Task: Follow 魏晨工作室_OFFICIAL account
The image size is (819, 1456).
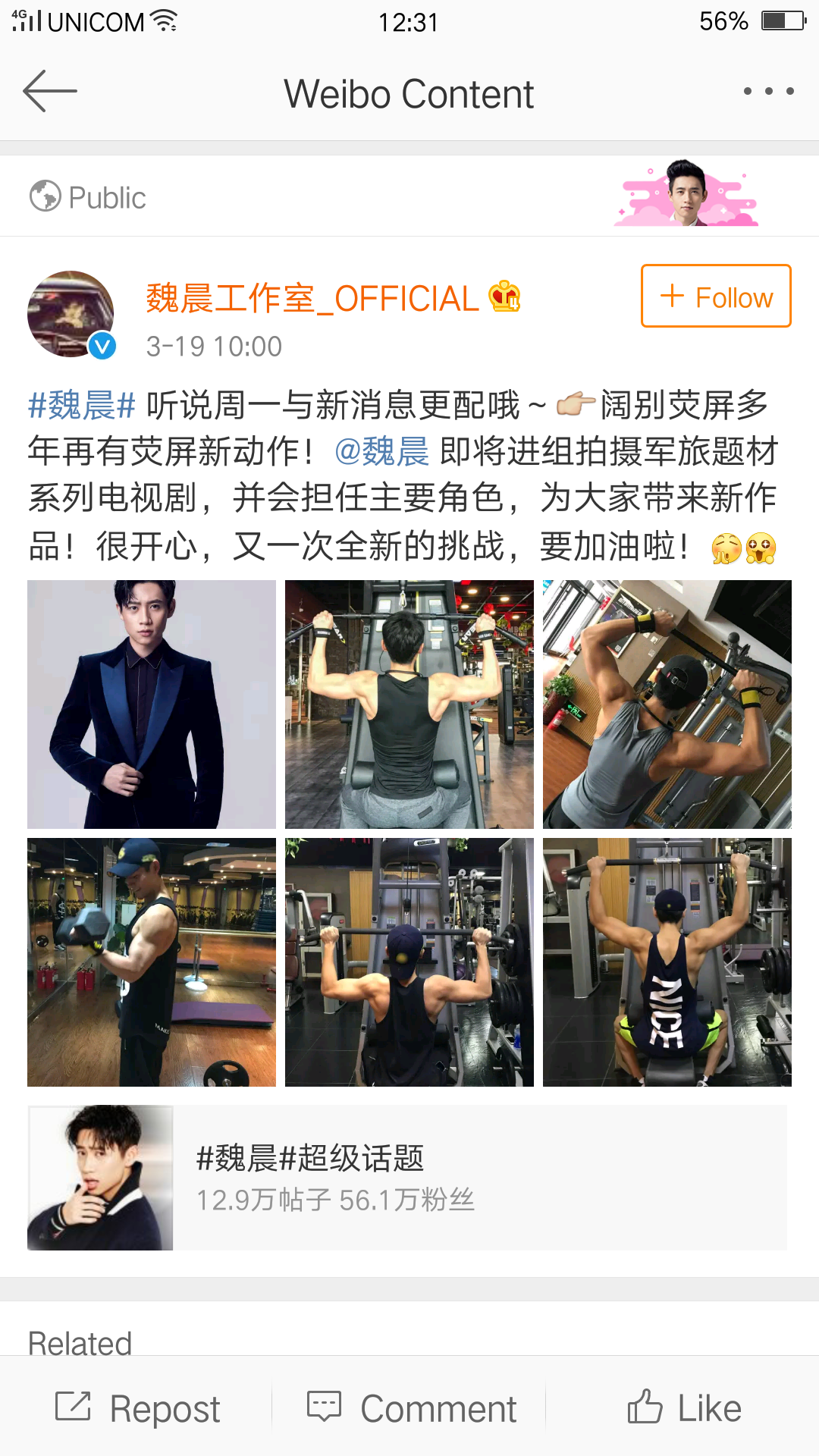Action: [716, 297]
